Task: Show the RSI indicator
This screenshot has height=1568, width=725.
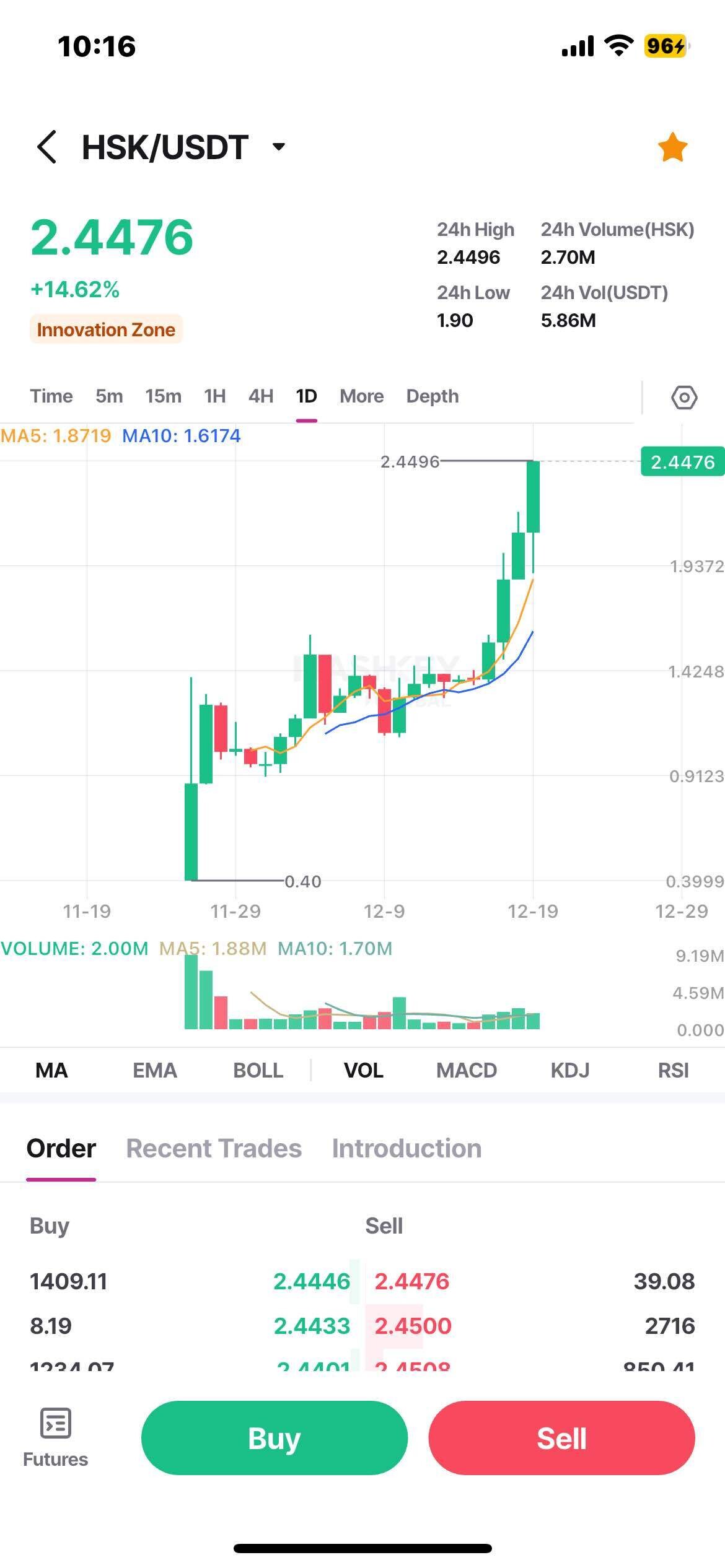Action: (x=673, y=1070)
